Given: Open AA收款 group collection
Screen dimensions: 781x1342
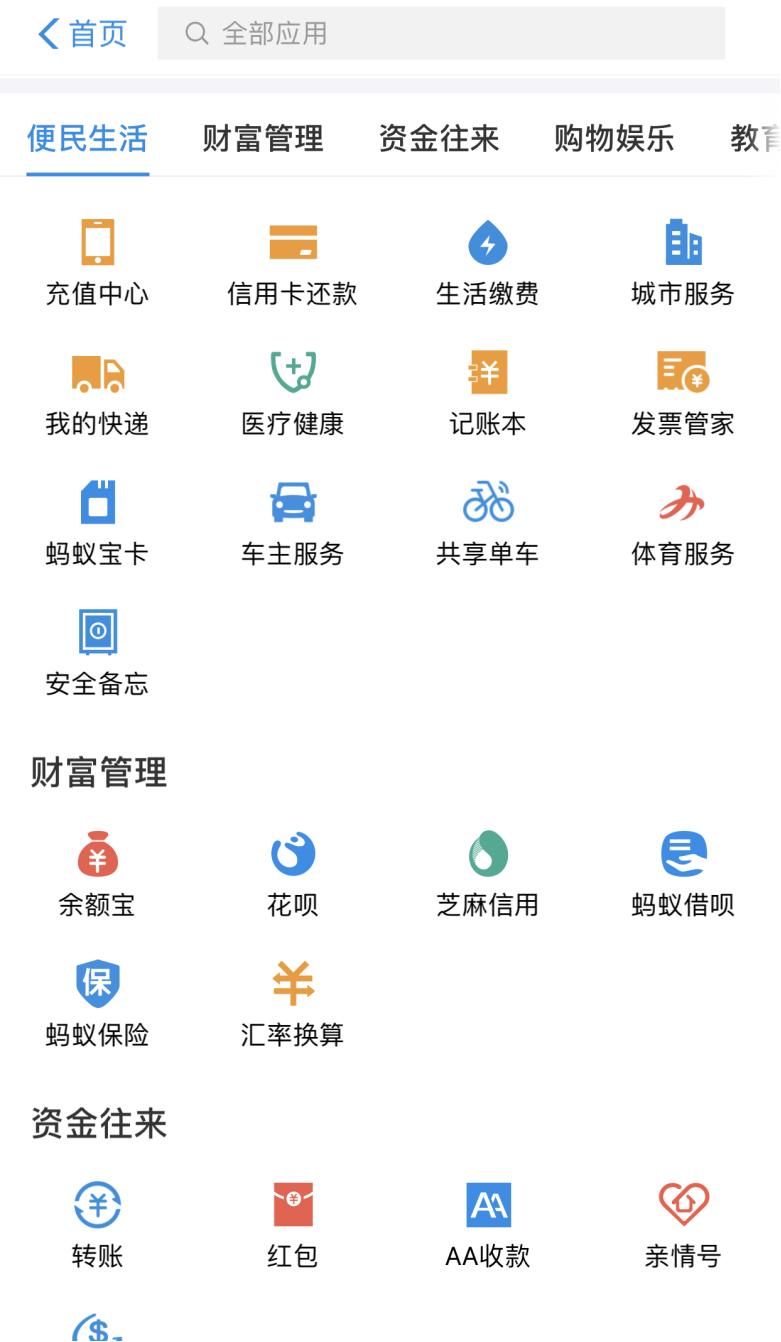Looking at the screenshot, I should click(487, 1223).
